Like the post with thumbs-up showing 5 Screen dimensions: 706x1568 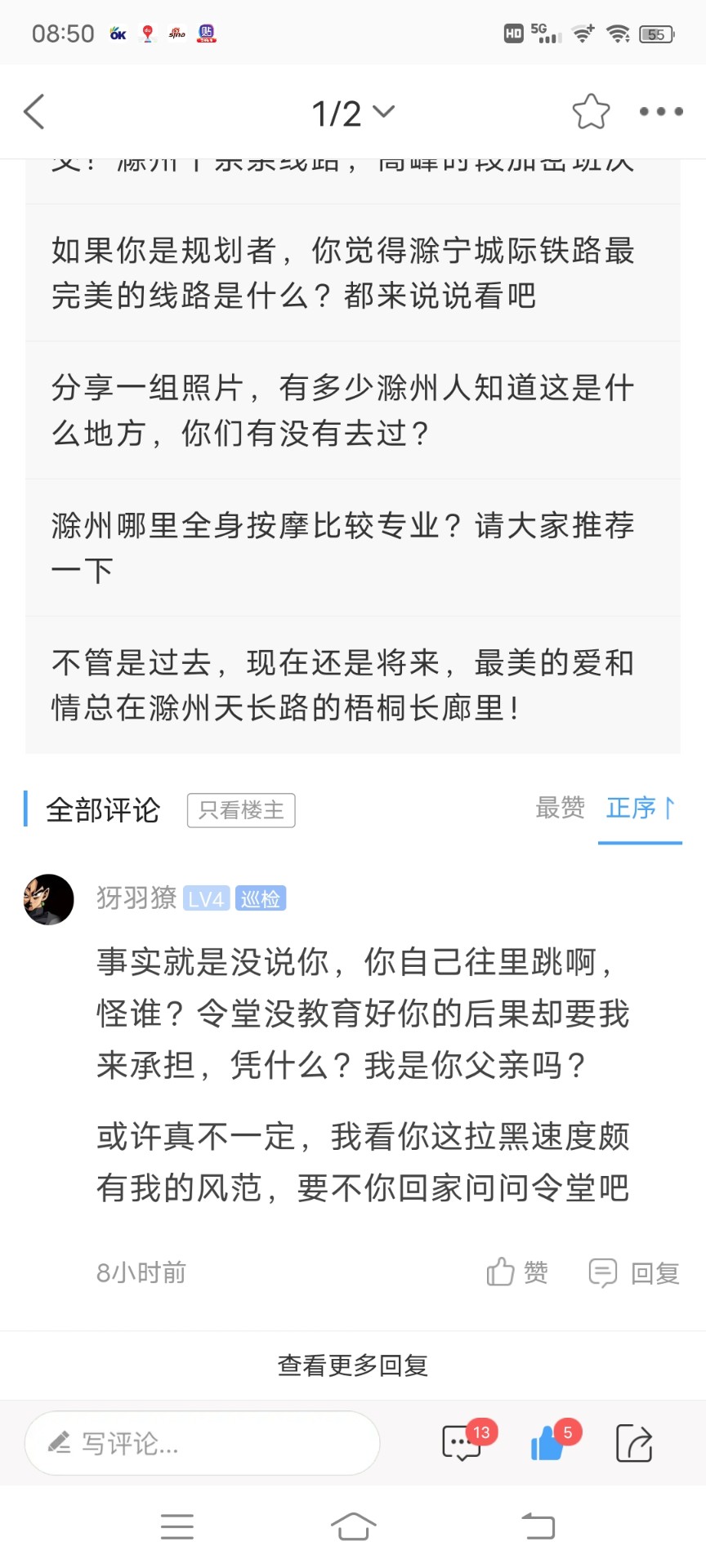[549, 1443]
